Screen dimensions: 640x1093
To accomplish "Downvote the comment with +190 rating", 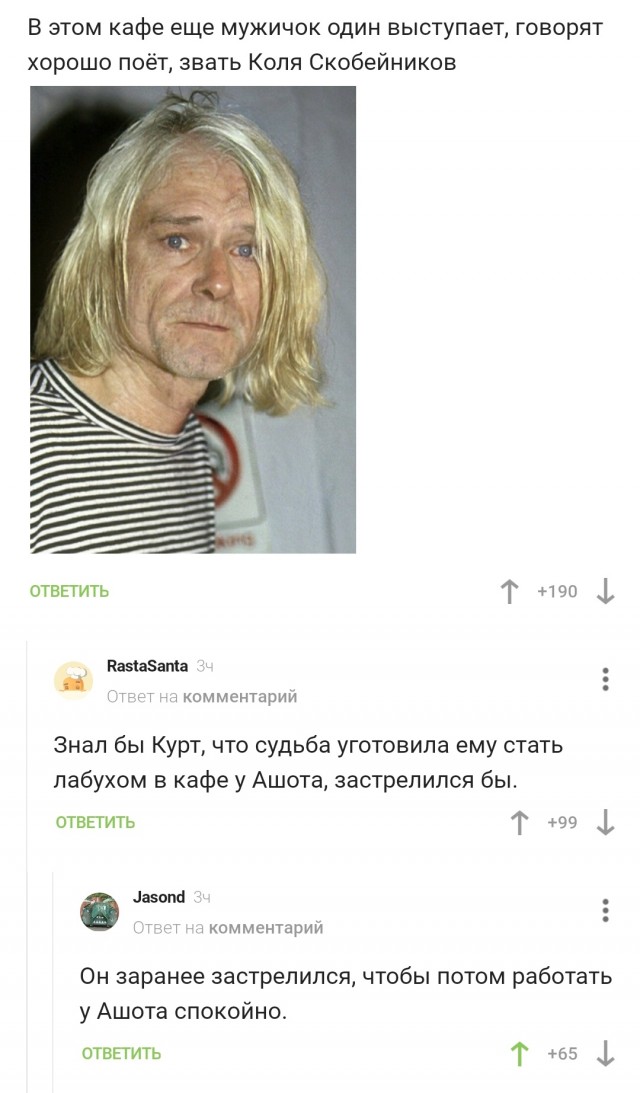I will [604, 591].
